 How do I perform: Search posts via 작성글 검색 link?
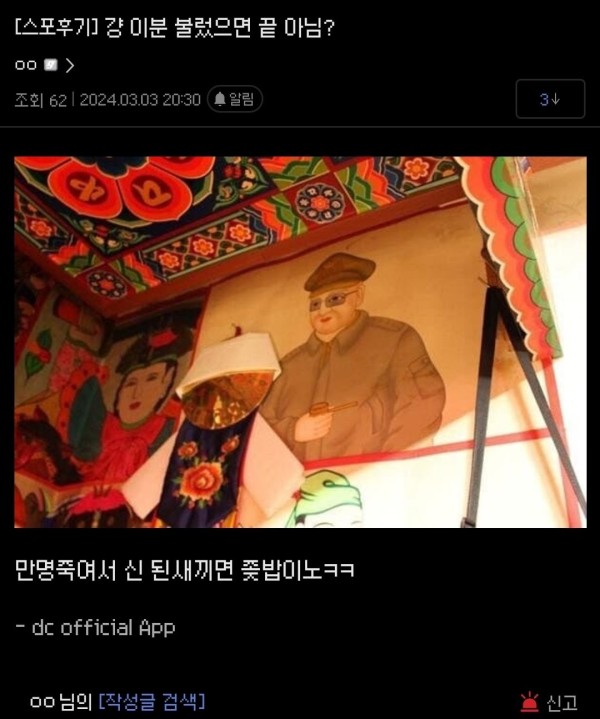tap(152, 701)
